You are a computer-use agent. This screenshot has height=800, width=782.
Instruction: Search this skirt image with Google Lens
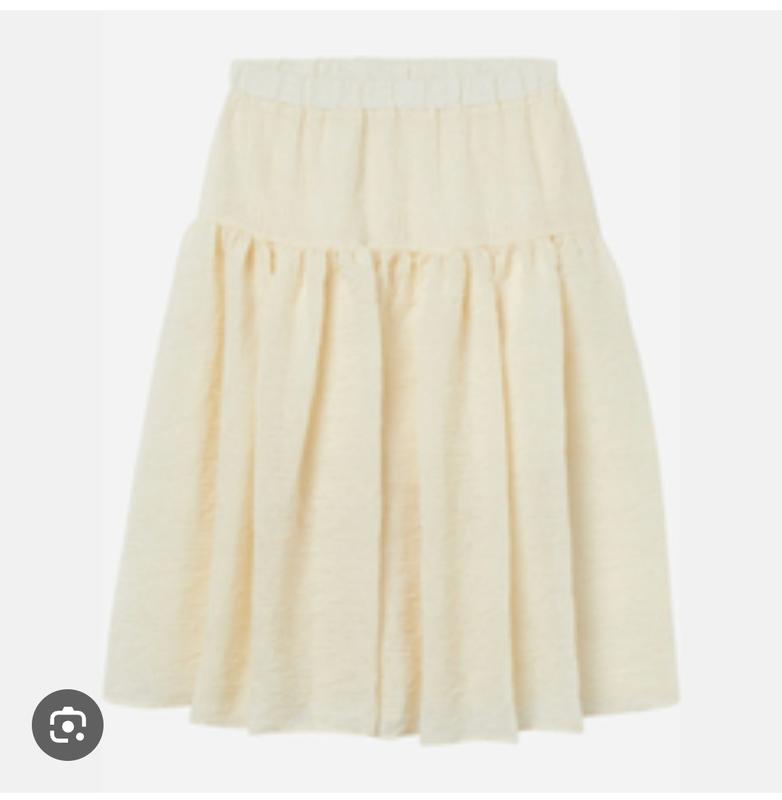[x=67, y=724]
